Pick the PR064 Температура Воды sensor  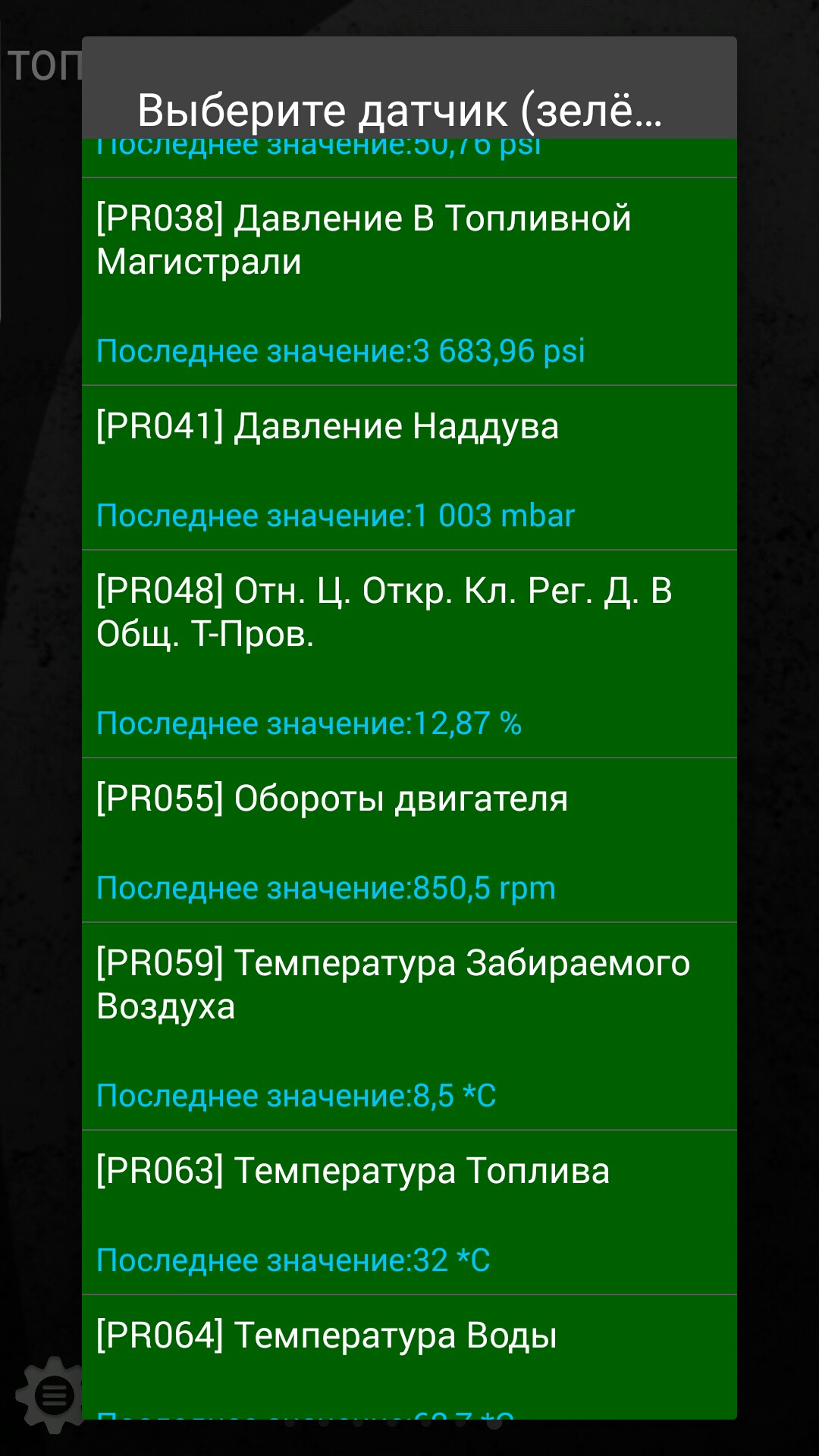tap(409, 1357)
